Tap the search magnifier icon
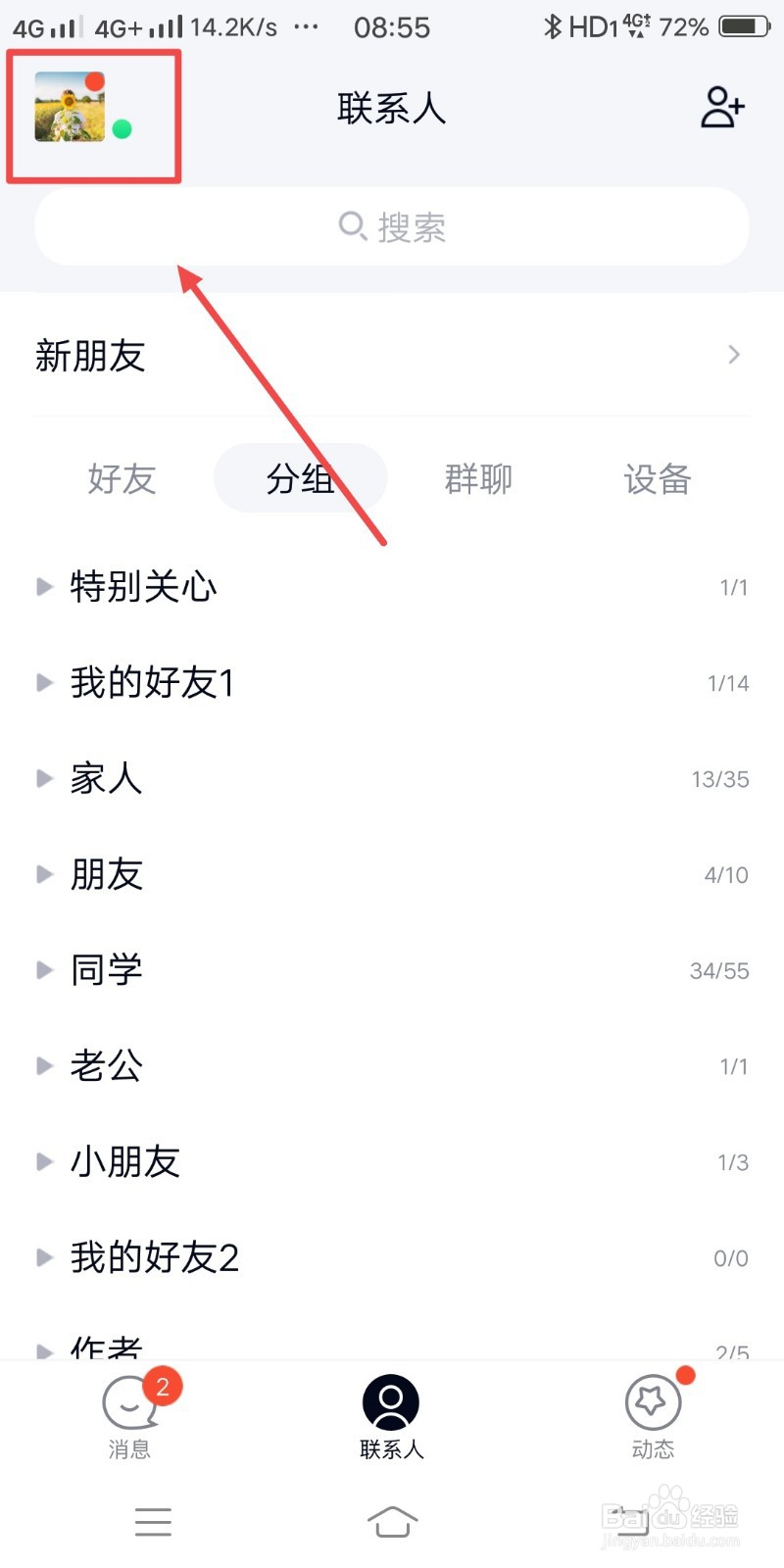Screen dimensions: 784x1568 click(x=352, y=226)
